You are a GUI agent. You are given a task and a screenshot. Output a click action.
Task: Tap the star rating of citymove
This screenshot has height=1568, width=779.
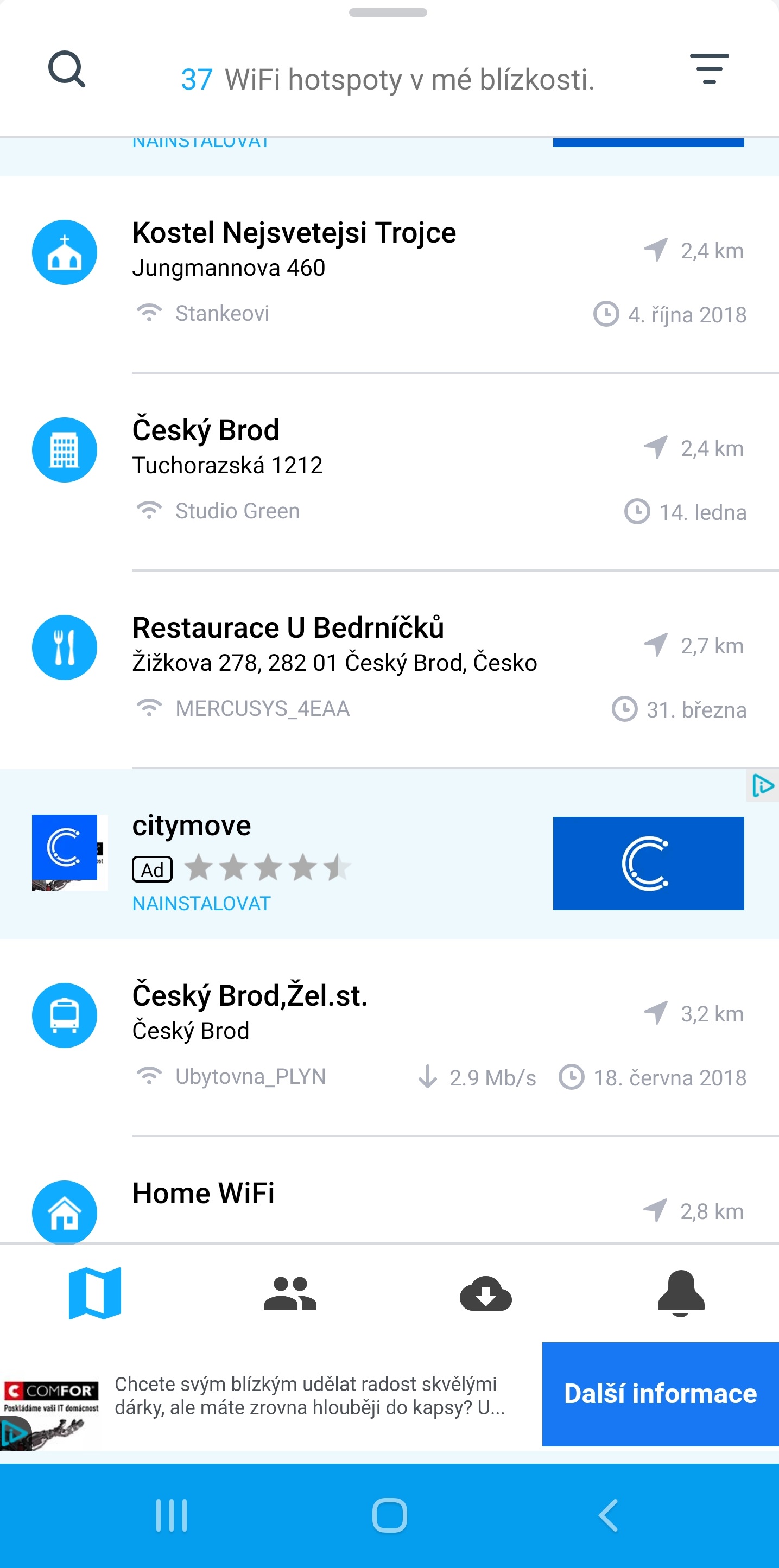[268, 868]
